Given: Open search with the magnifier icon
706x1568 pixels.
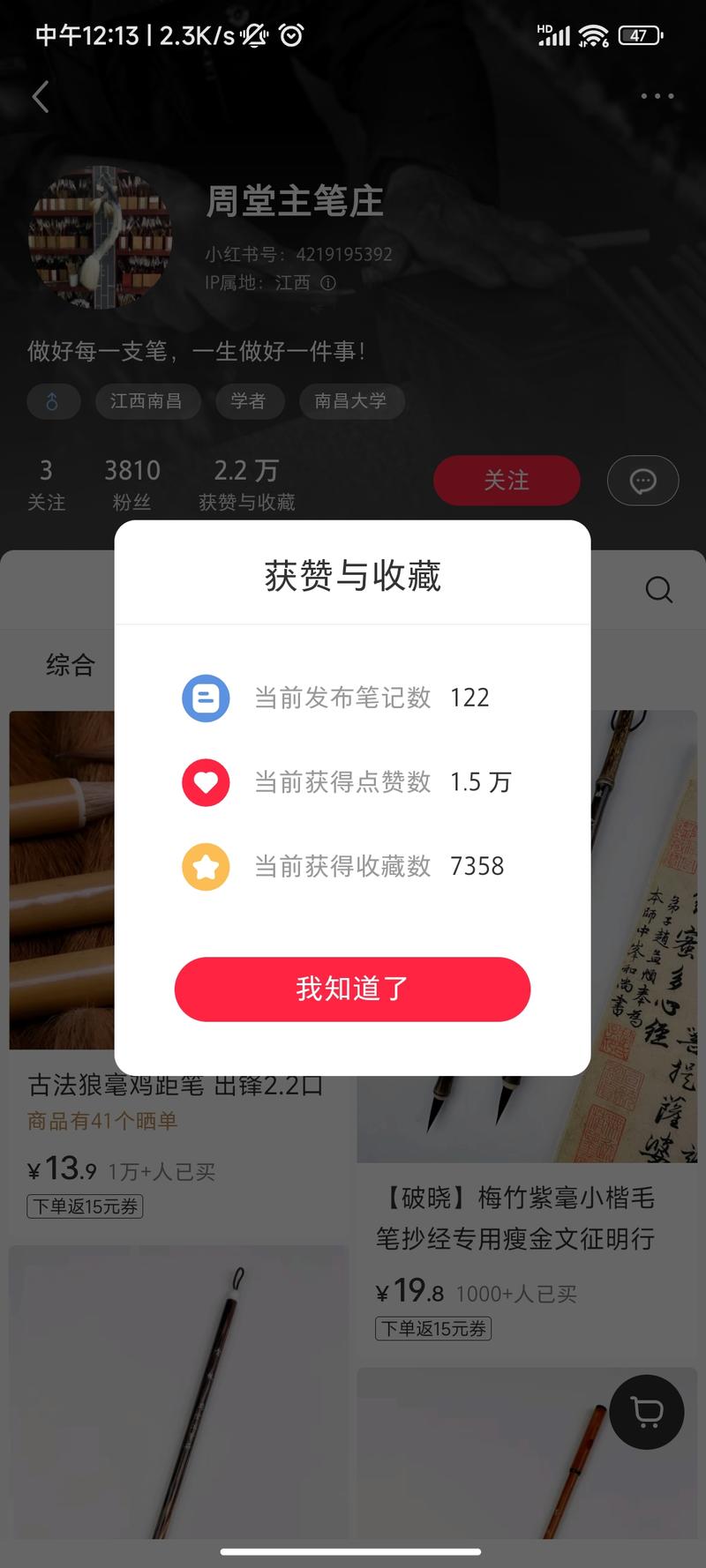Looking at the screenshot, I should [x=659, y=590].
